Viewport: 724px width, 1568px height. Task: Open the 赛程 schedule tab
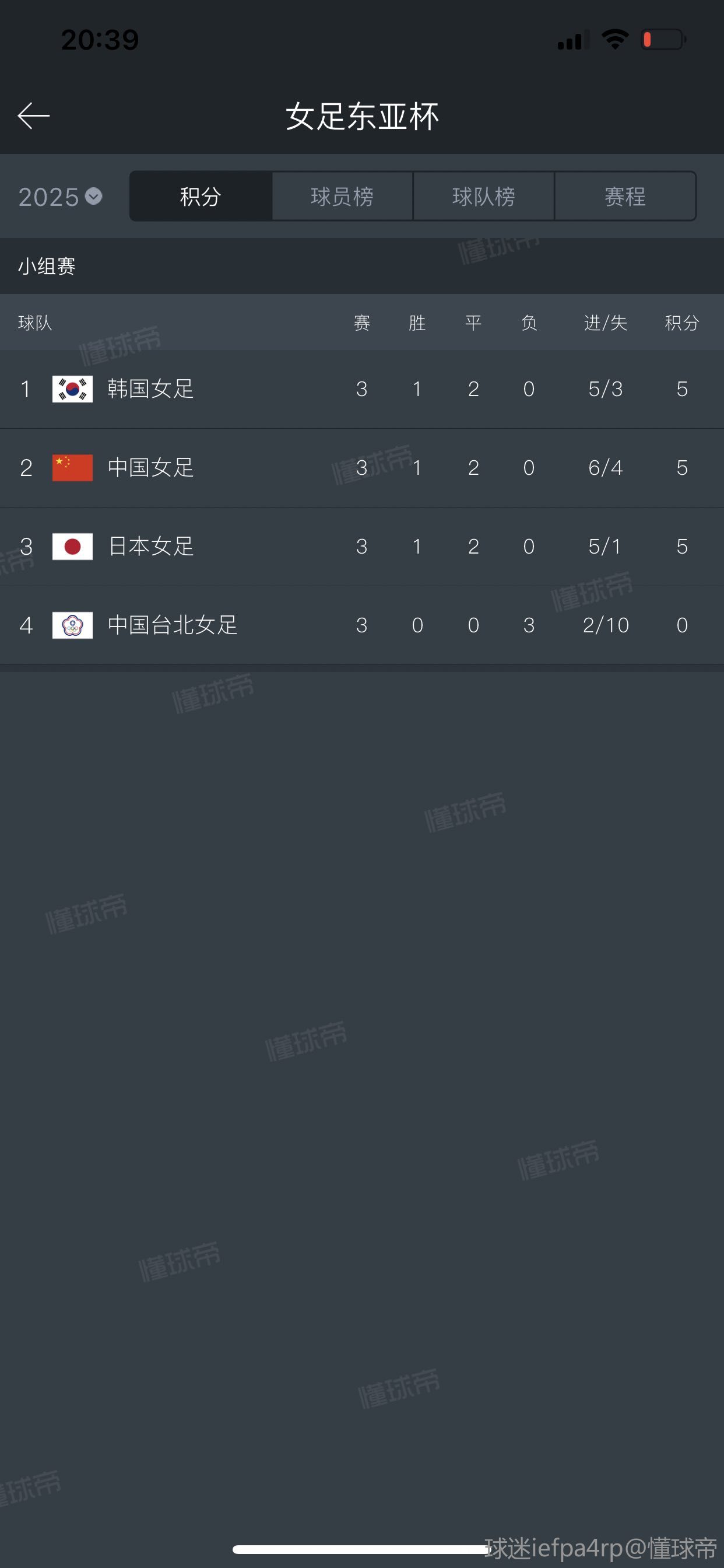point(625,197)
